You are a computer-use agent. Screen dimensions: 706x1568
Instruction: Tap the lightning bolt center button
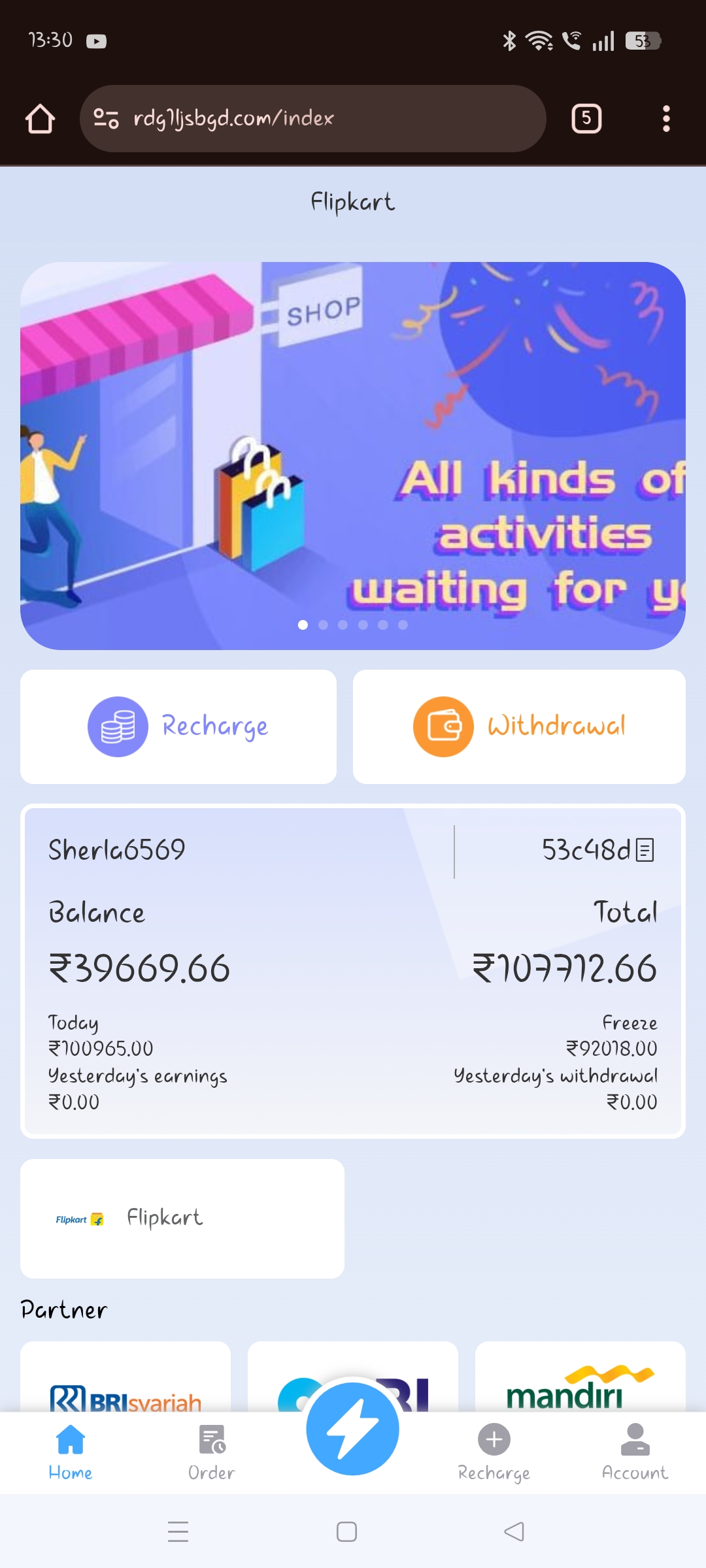(353, 1429)
